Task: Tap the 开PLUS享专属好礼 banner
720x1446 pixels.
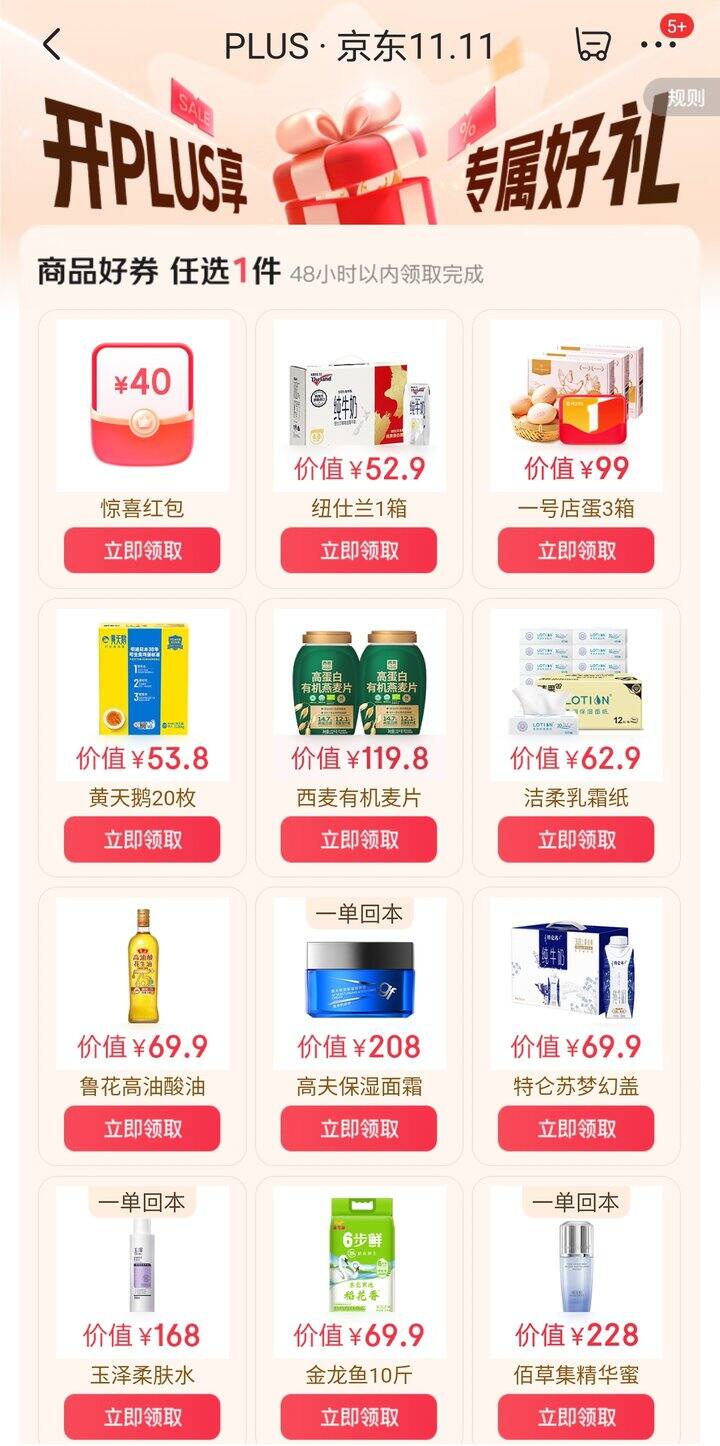Action: pyautogui.click(x=360, y=165)
